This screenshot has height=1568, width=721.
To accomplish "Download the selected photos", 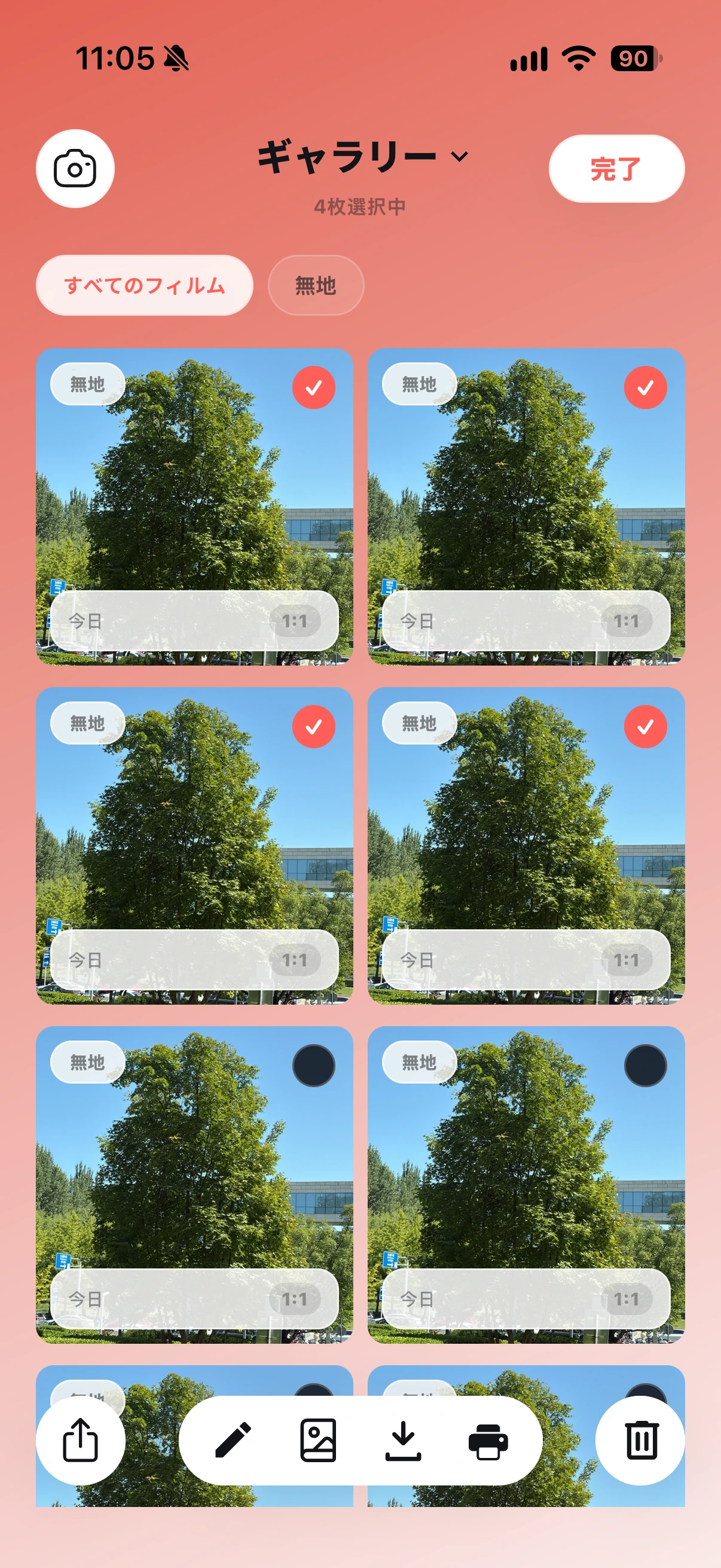I will 403,1440.
